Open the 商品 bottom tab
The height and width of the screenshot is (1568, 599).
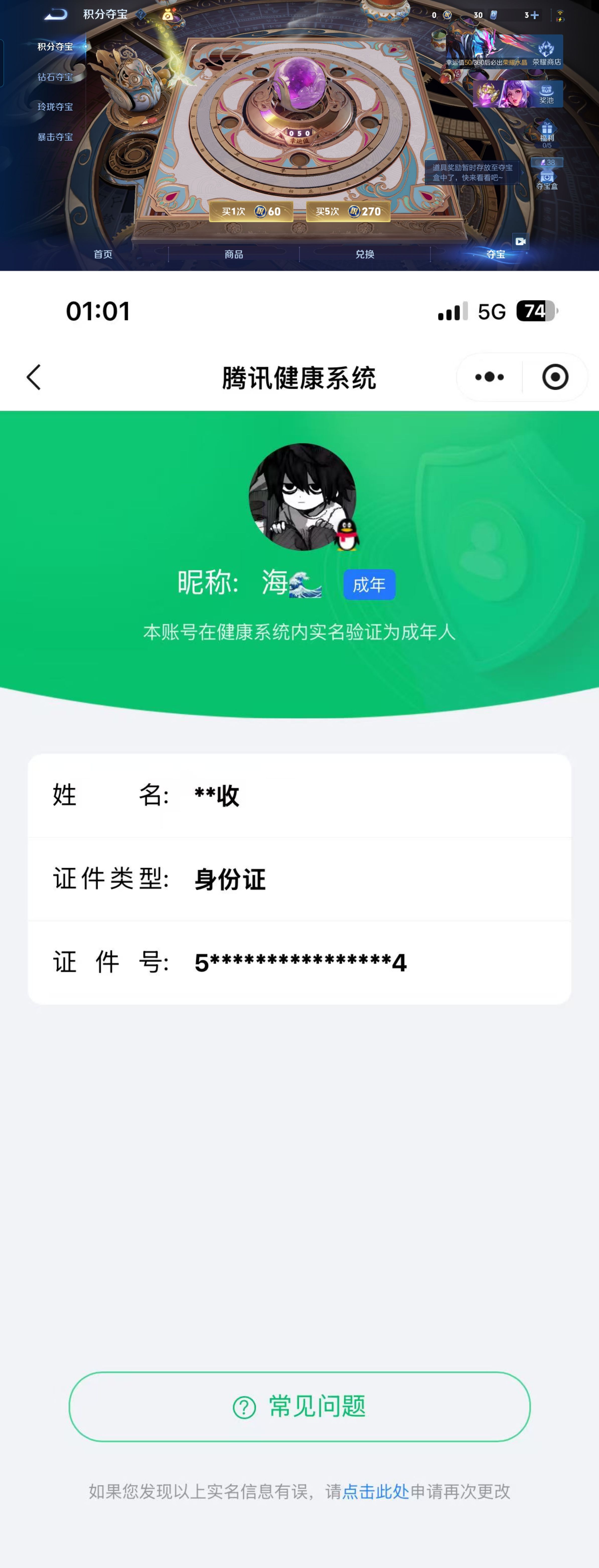(234, 255)
